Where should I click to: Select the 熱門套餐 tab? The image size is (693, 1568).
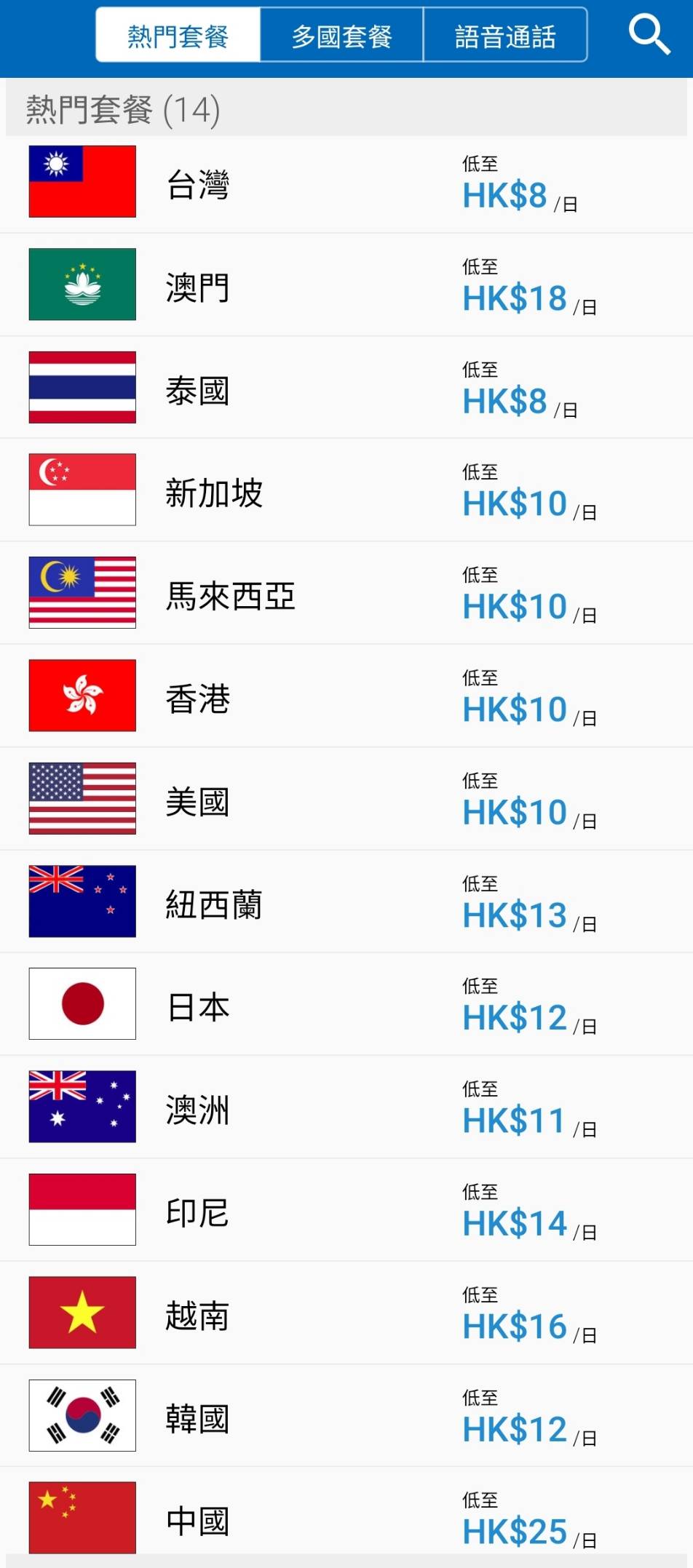pos(177,33)
